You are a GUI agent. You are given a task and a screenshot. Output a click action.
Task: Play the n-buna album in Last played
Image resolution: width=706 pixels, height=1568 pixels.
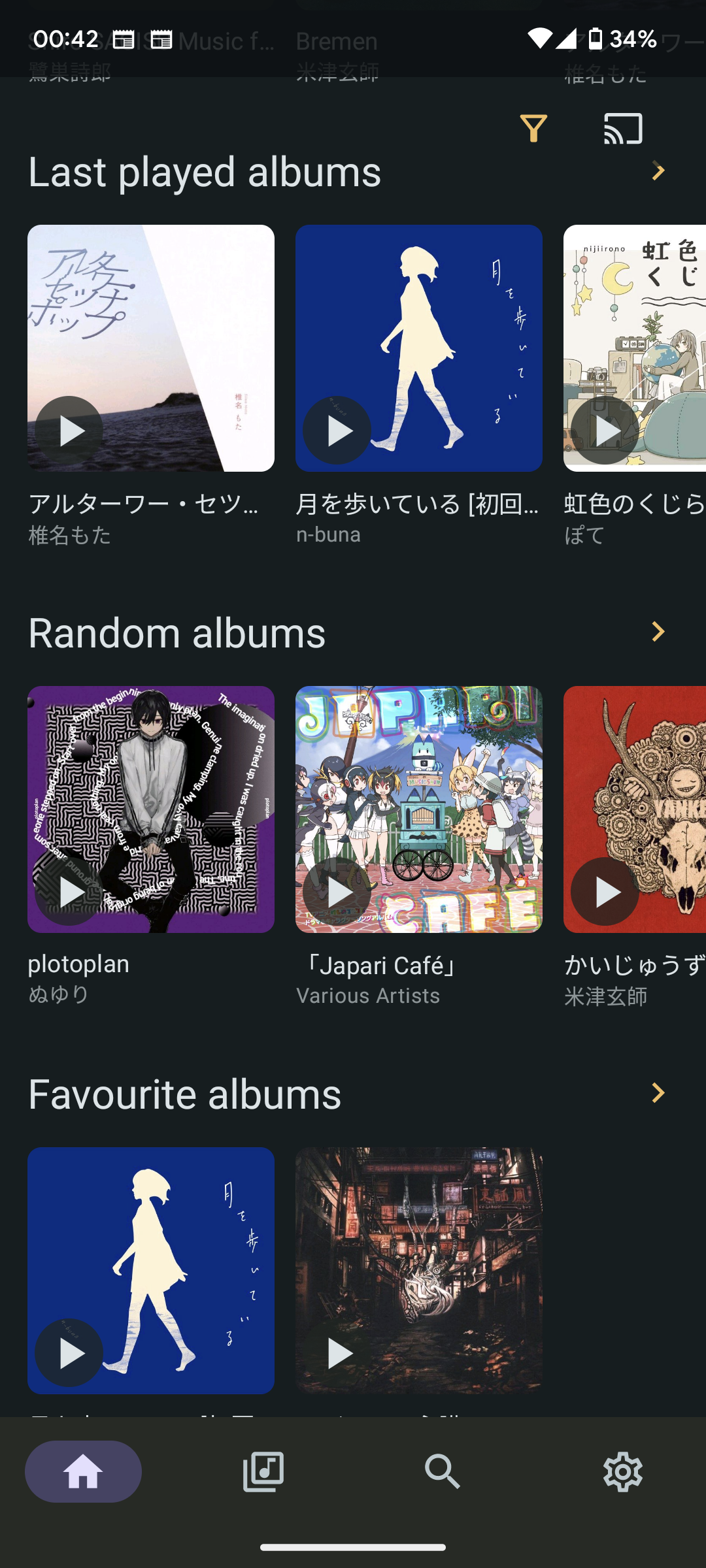(x=337, y=431)
